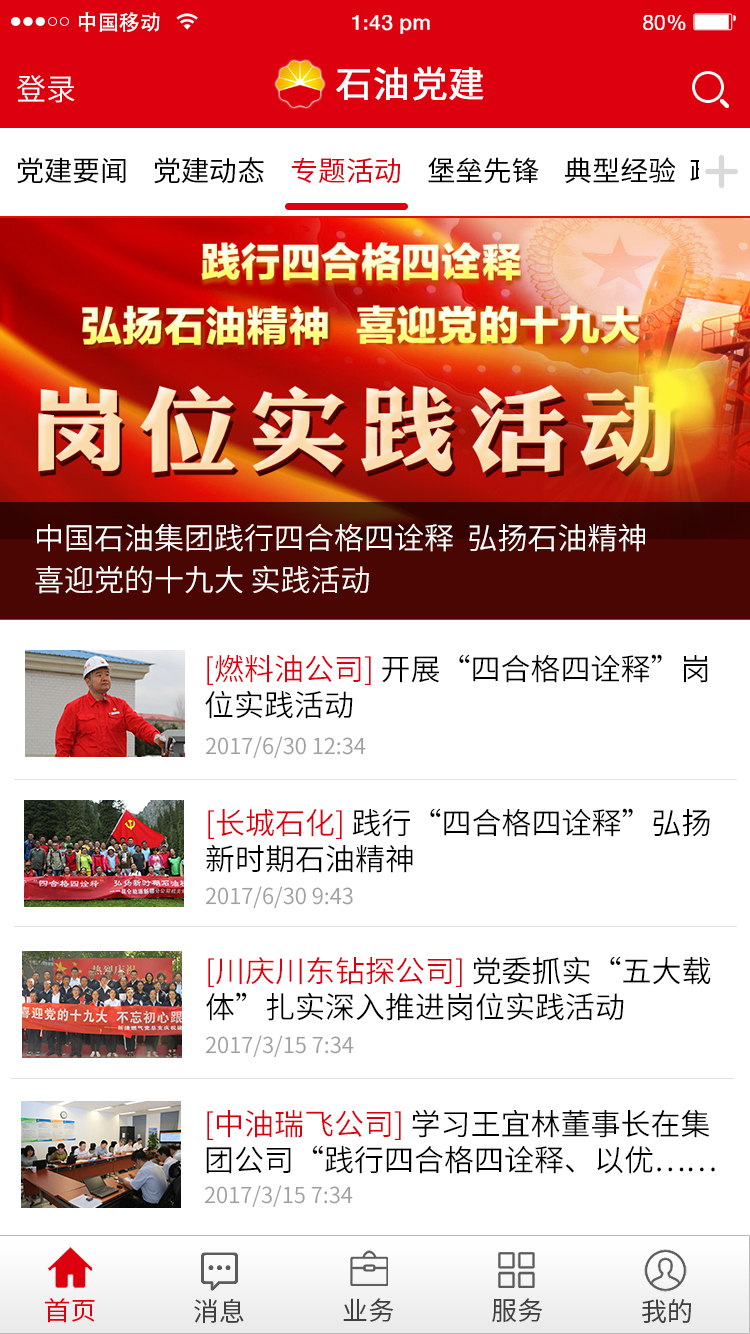Screen dimensions: 750x1334
Task: Switch to the 党建动态 tab
Action: click(209, 171)
